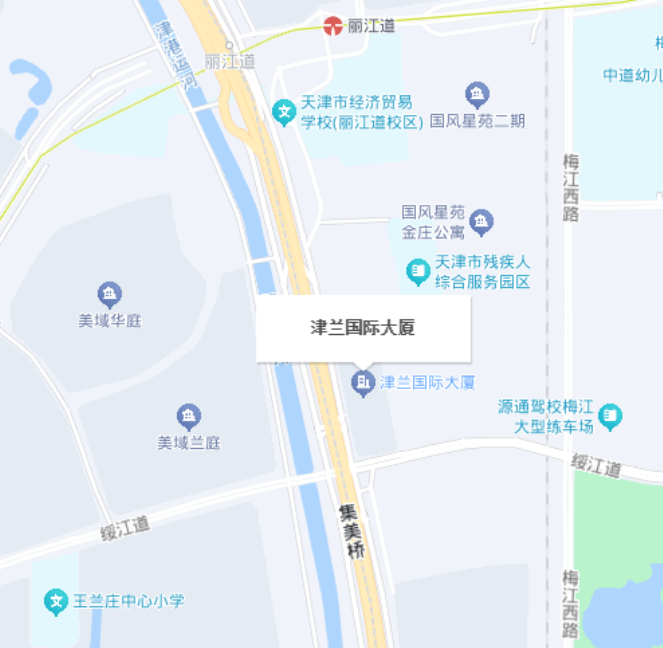Select the 王兰庄中心小学 school marker

tap(57, 602)
